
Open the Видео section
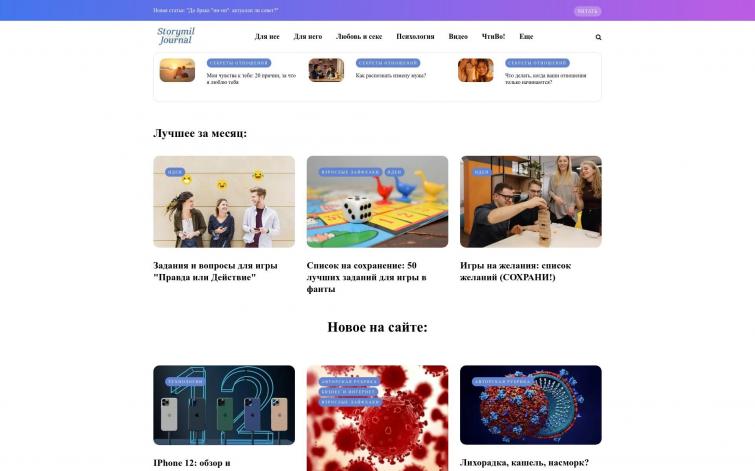458,37
